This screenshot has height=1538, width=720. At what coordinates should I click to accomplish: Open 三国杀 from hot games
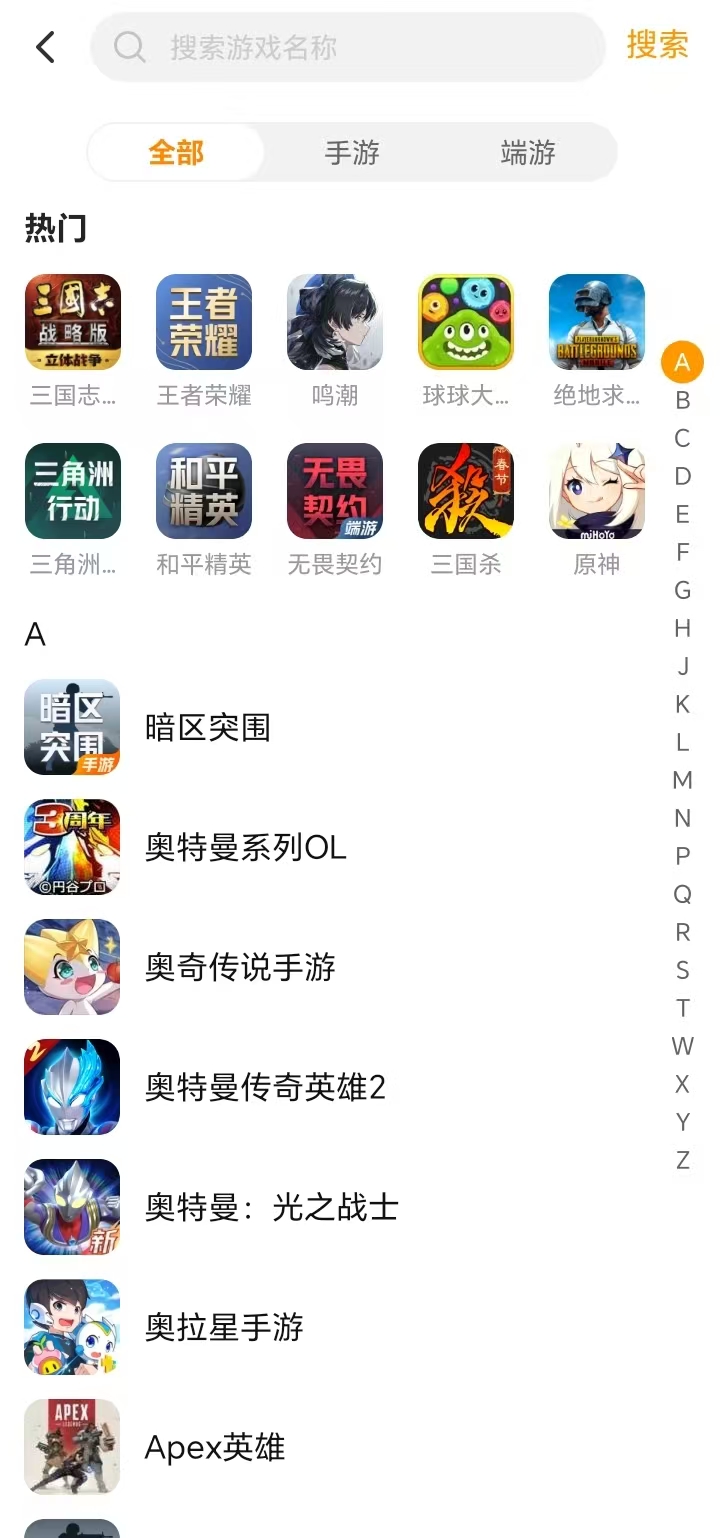tap(466, 492)
